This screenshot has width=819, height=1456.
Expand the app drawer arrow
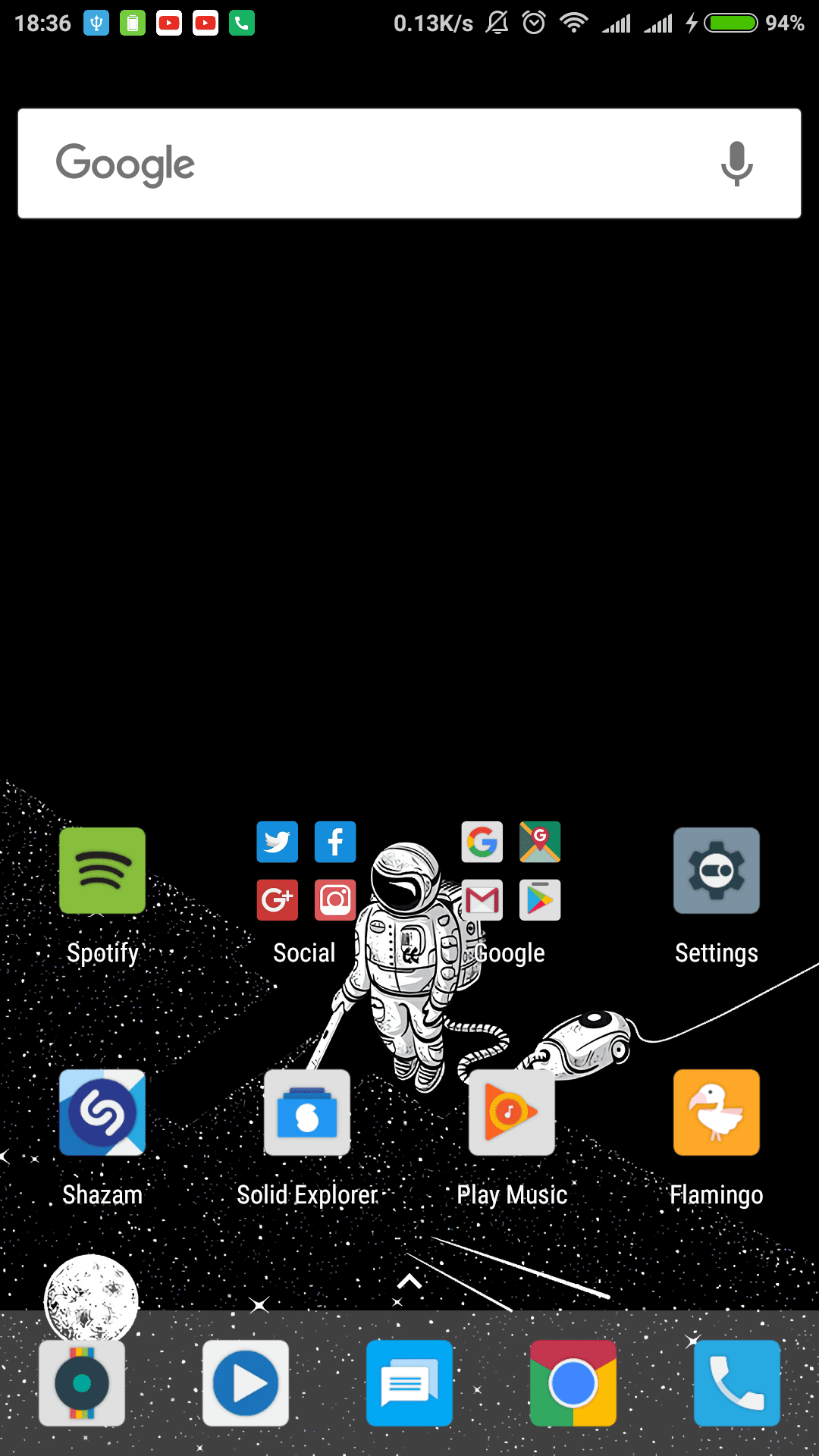409,1282
